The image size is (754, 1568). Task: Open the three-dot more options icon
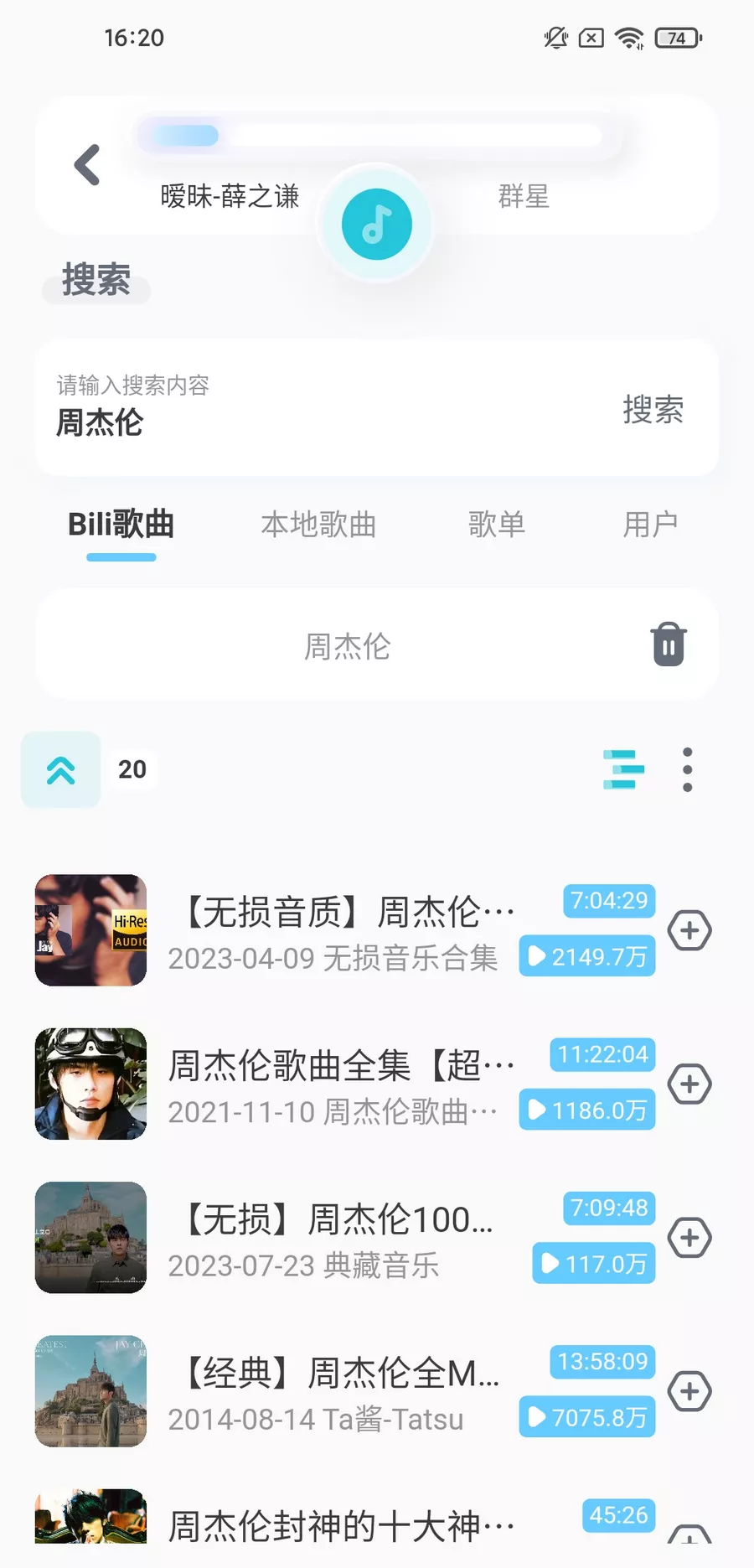click(688, 769)
